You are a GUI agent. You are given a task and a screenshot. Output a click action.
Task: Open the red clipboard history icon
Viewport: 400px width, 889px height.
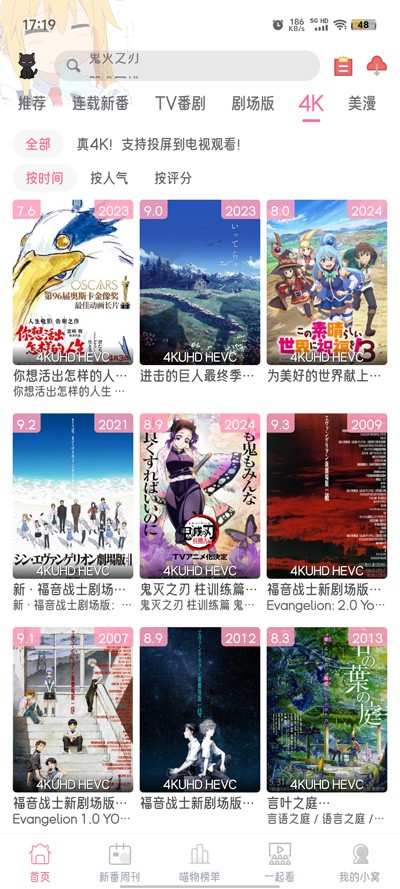(343, 66)
